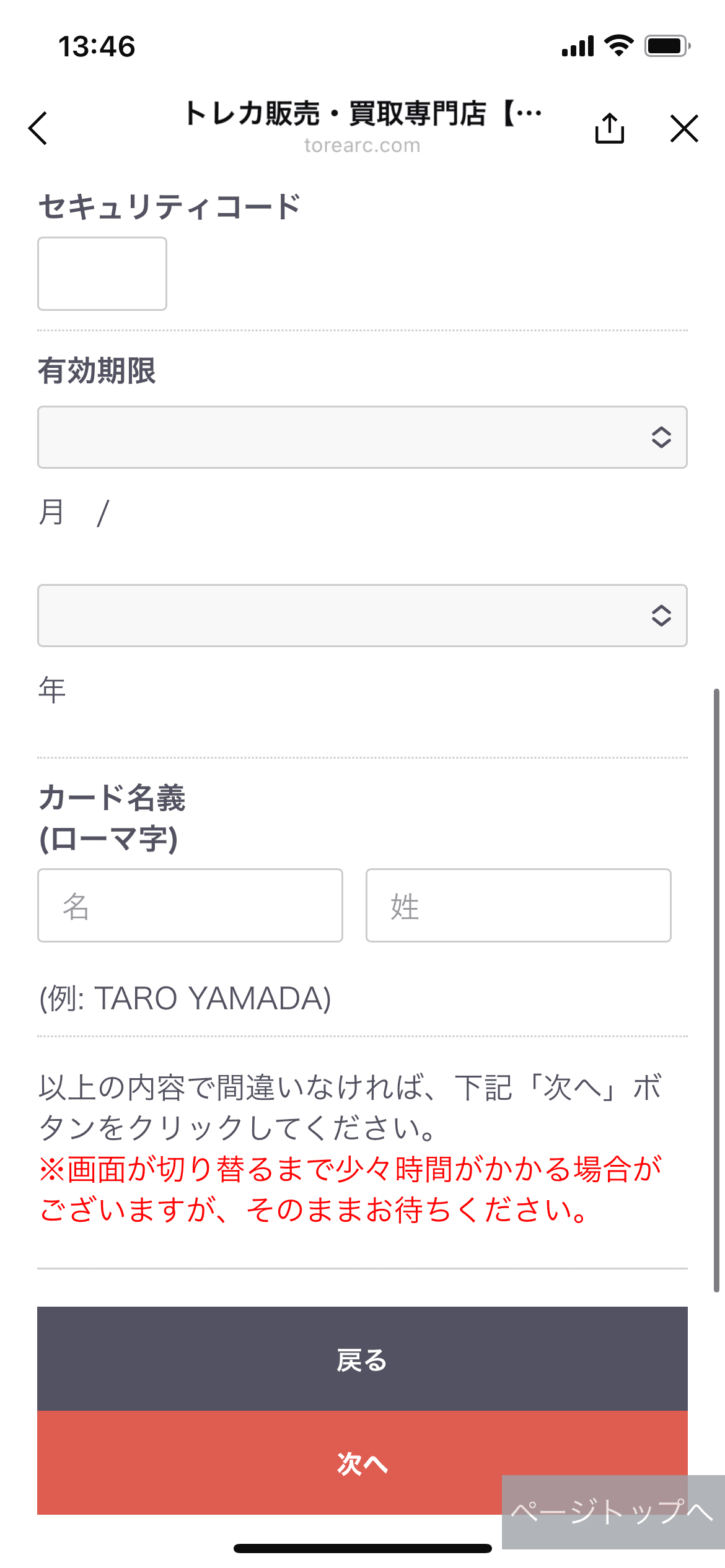This screenshot has width=725, height=1568.
Task: Tap the 戻る button
Action: (362, 1359)
